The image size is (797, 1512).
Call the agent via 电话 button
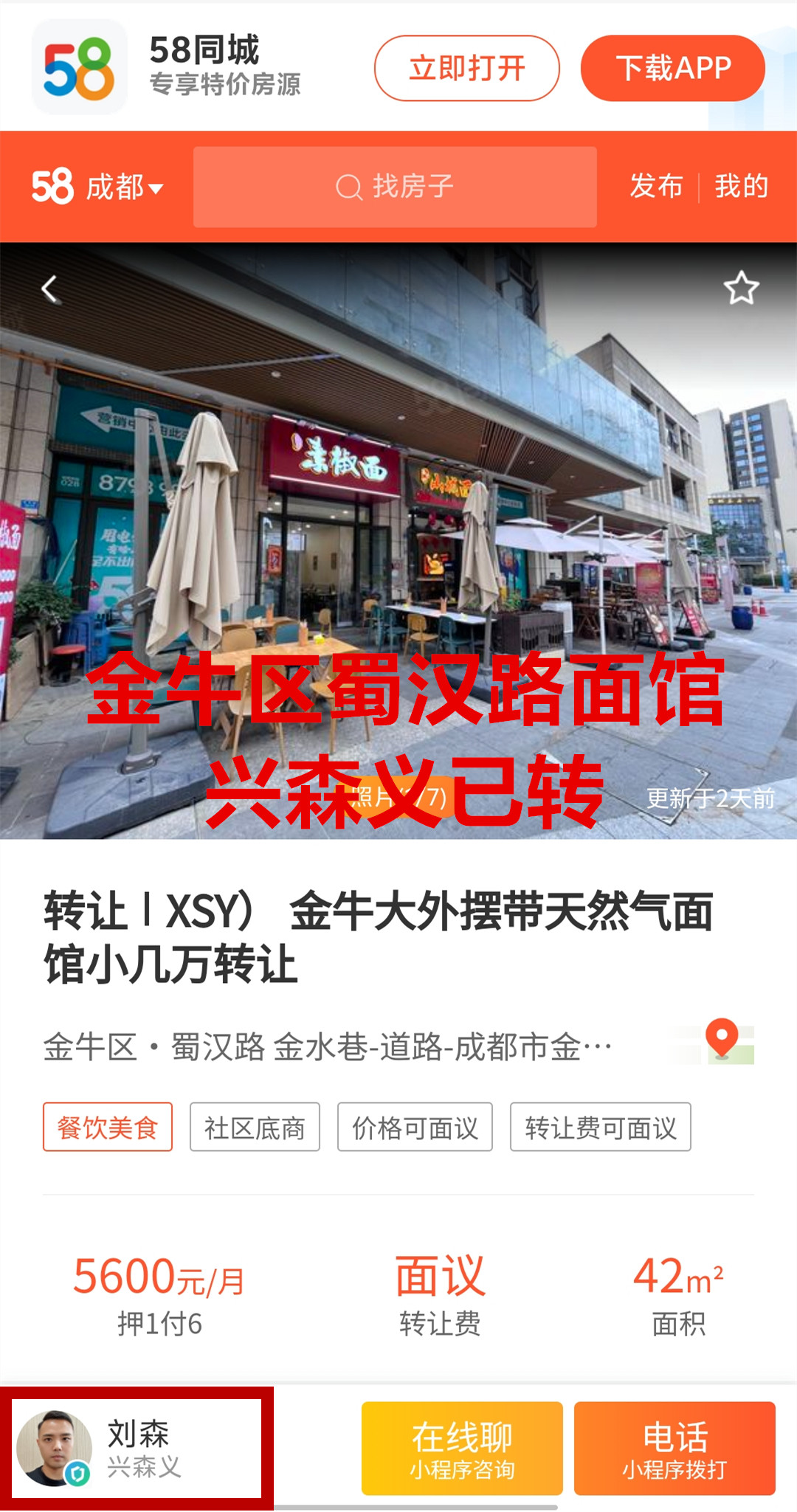(674, 1449)
